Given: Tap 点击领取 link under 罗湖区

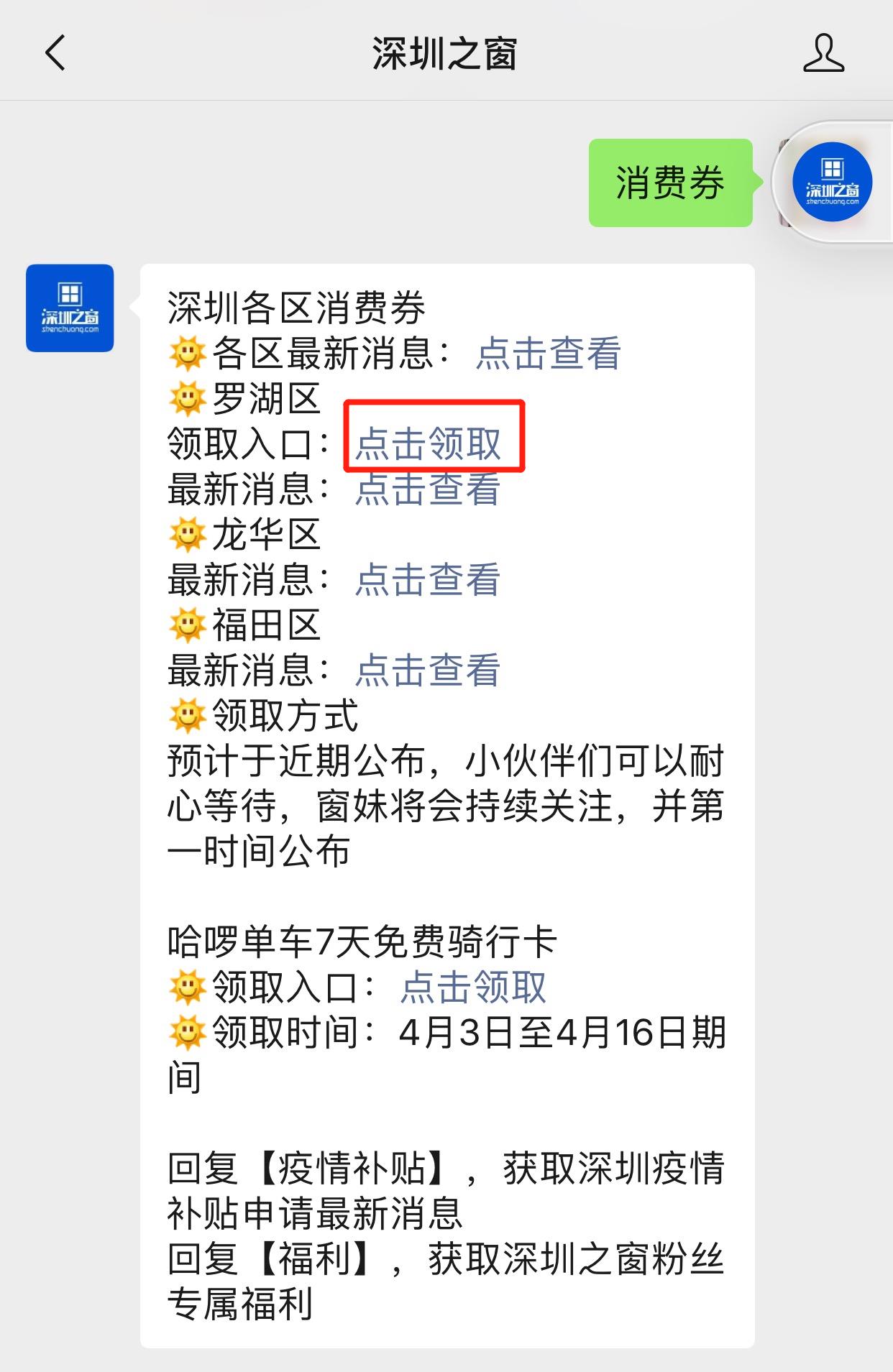Looking at the screenshot, I should click(x=429, y=443).
